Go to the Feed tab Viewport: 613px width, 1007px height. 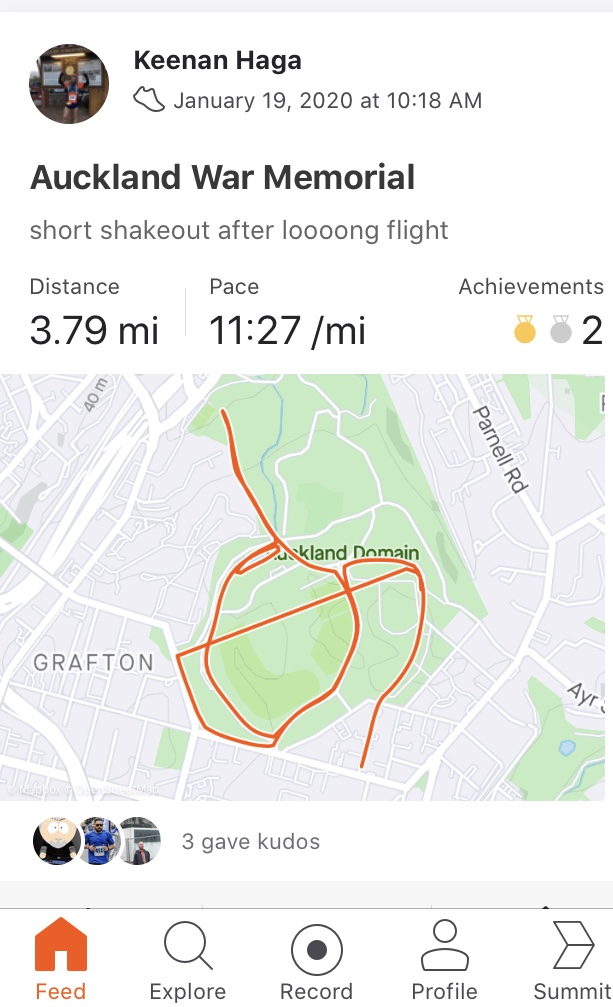60,959
